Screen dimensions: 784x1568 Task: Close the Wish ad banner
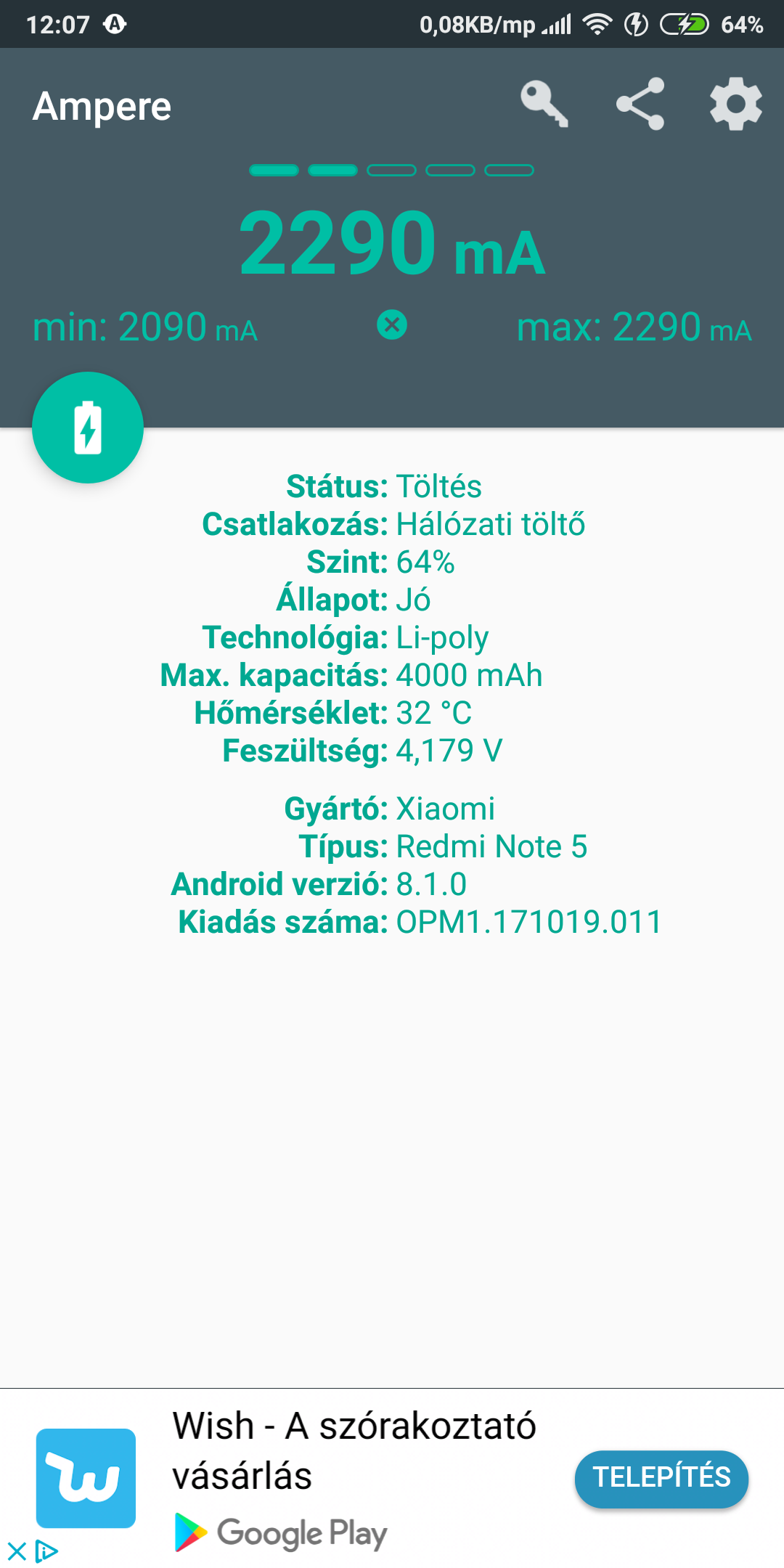click(x=17, y=1552)
